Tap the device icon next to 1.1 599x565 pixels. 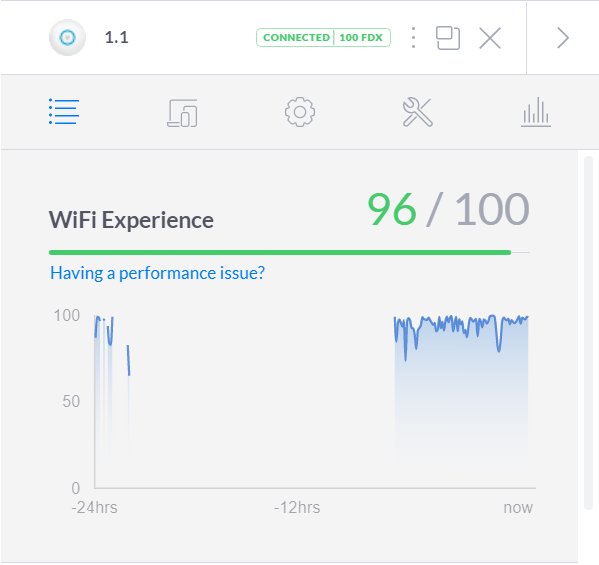pos(68,37)
